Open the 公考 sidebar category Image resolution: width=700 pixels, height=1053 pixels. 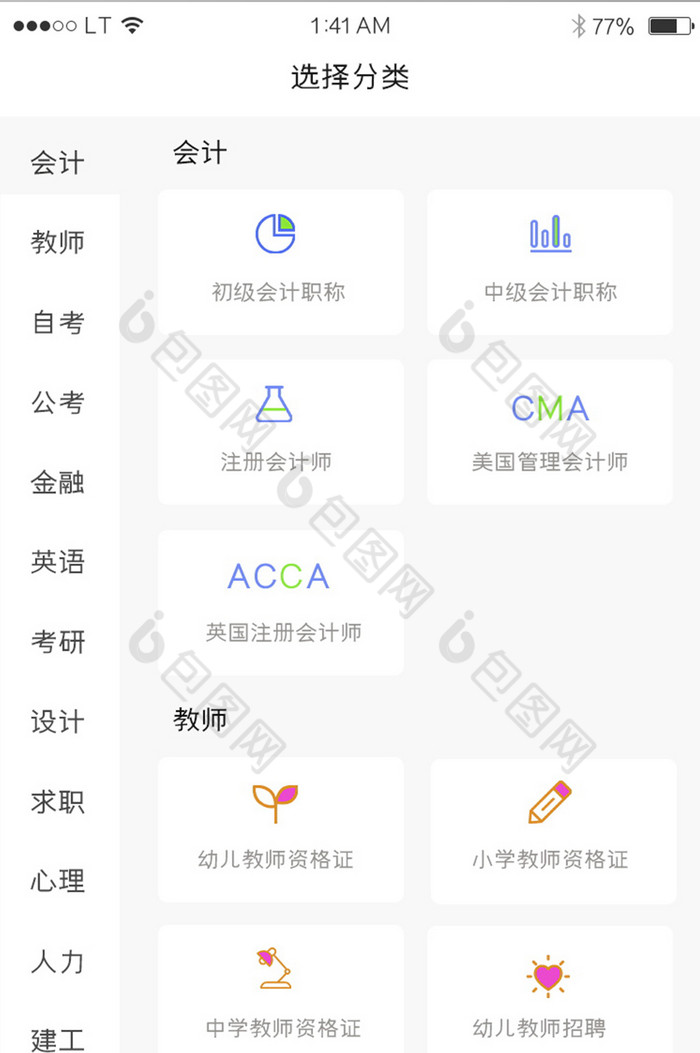point(58,402)
